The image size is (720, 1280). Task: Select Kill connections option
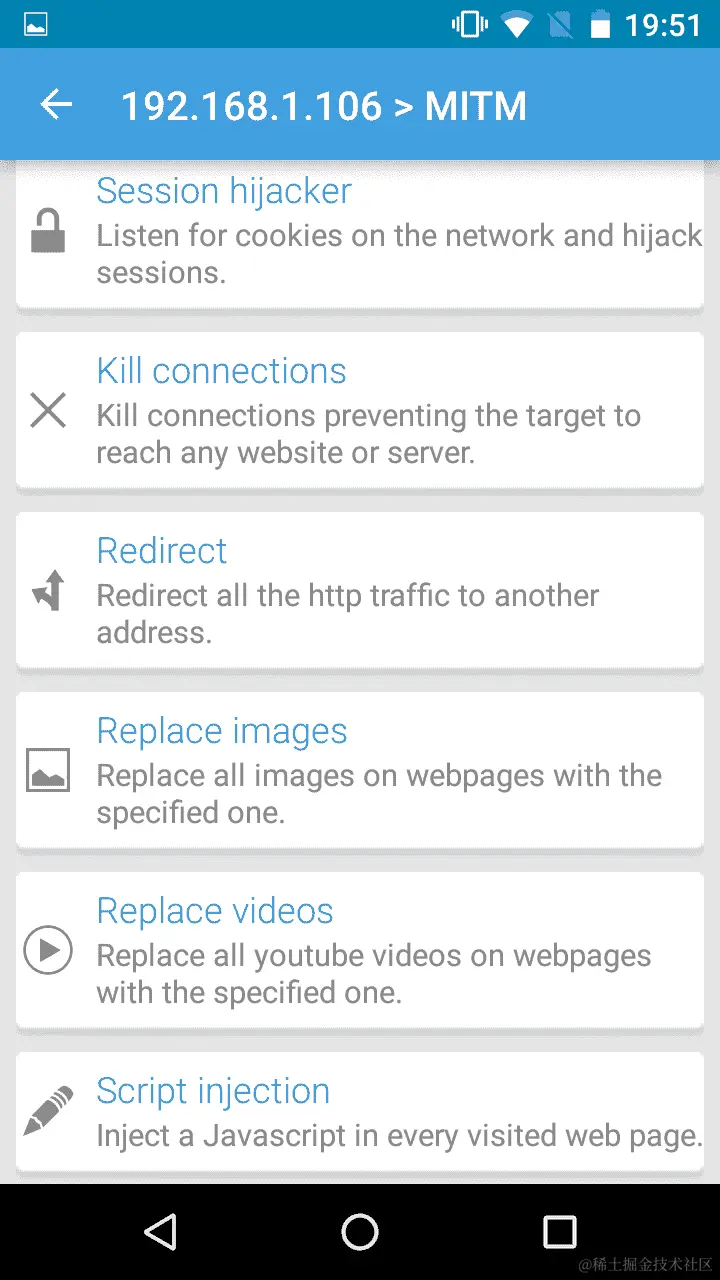pyautogui.click(x=360, y=411)
